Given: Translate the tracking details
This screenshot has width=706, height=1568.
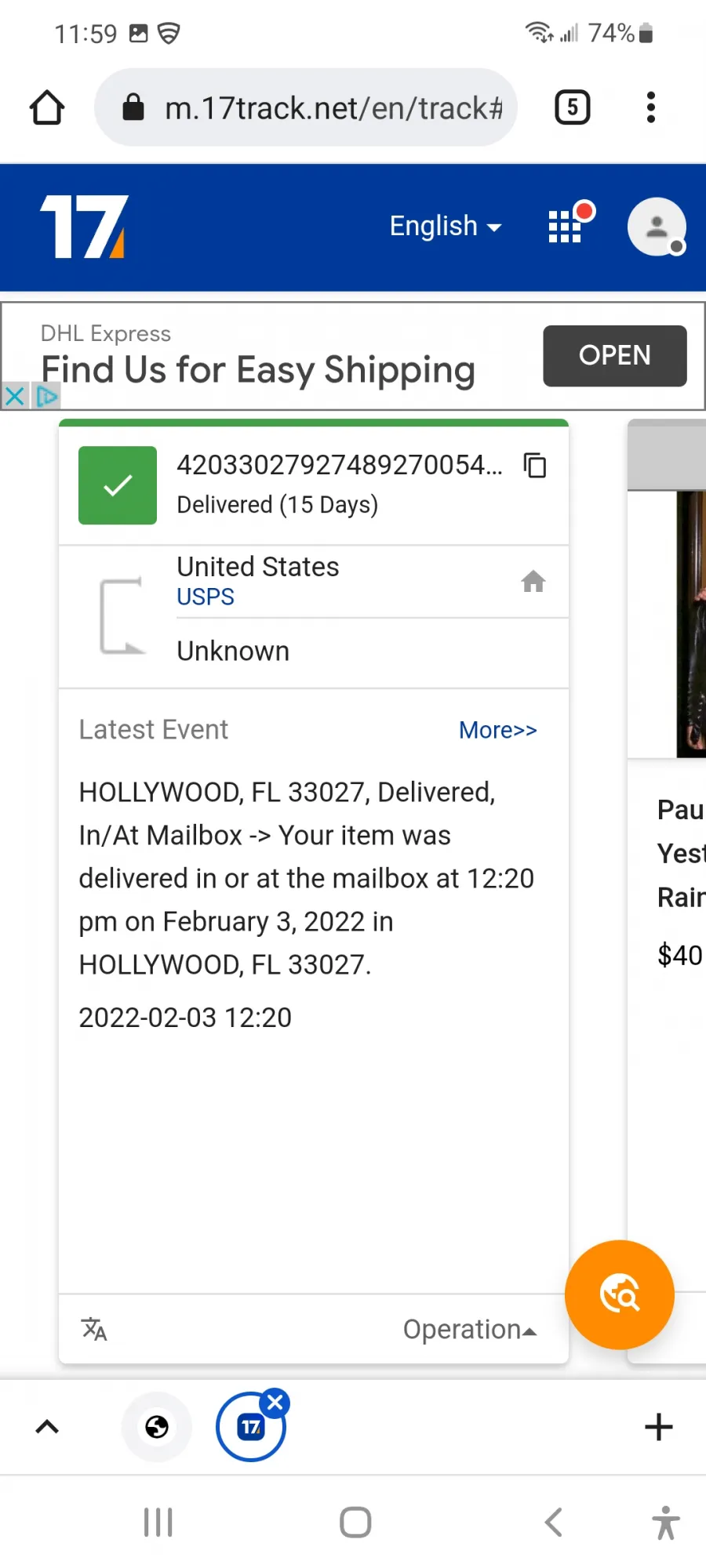Looking at the screenshot, I should (94, 1329).
